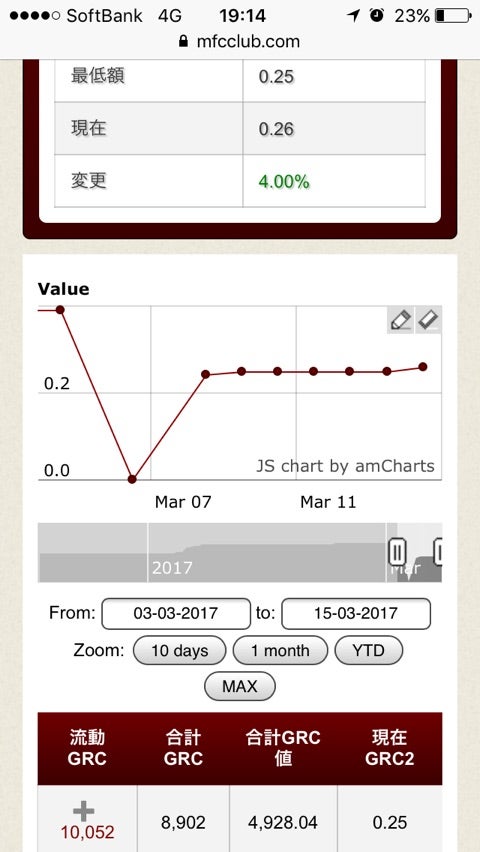Select the YTD zoom button

[369, 650]
